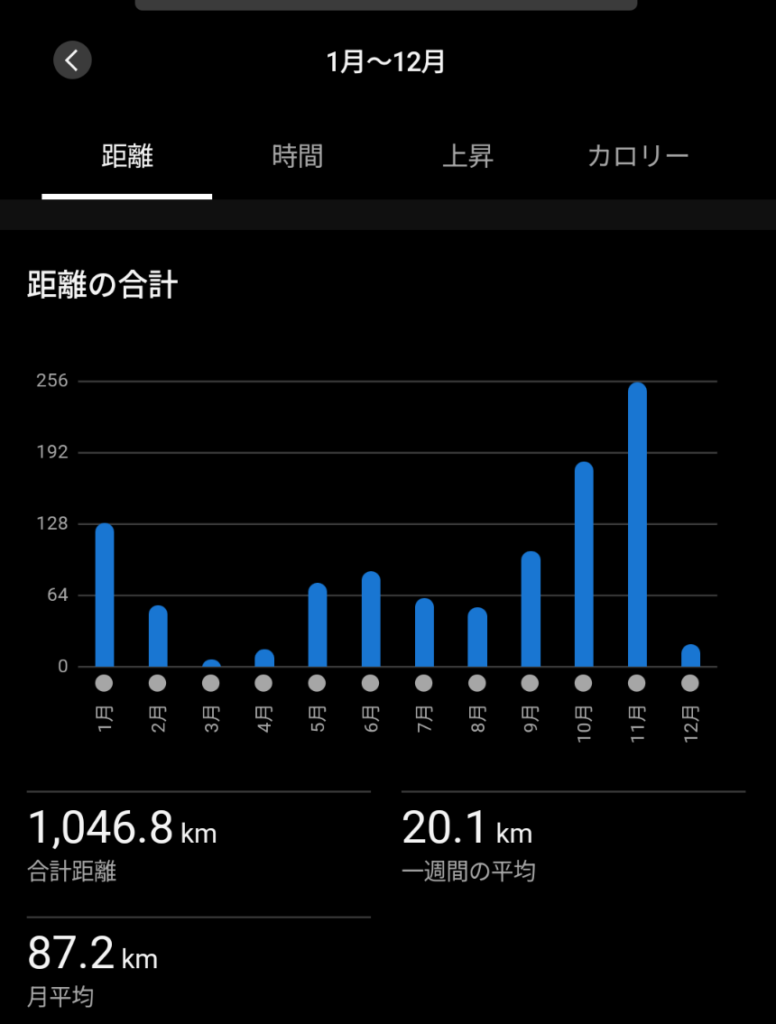Select the 7月 chart marker
The width and height of the screenshot is (776, 1024).
coord(424,684)
